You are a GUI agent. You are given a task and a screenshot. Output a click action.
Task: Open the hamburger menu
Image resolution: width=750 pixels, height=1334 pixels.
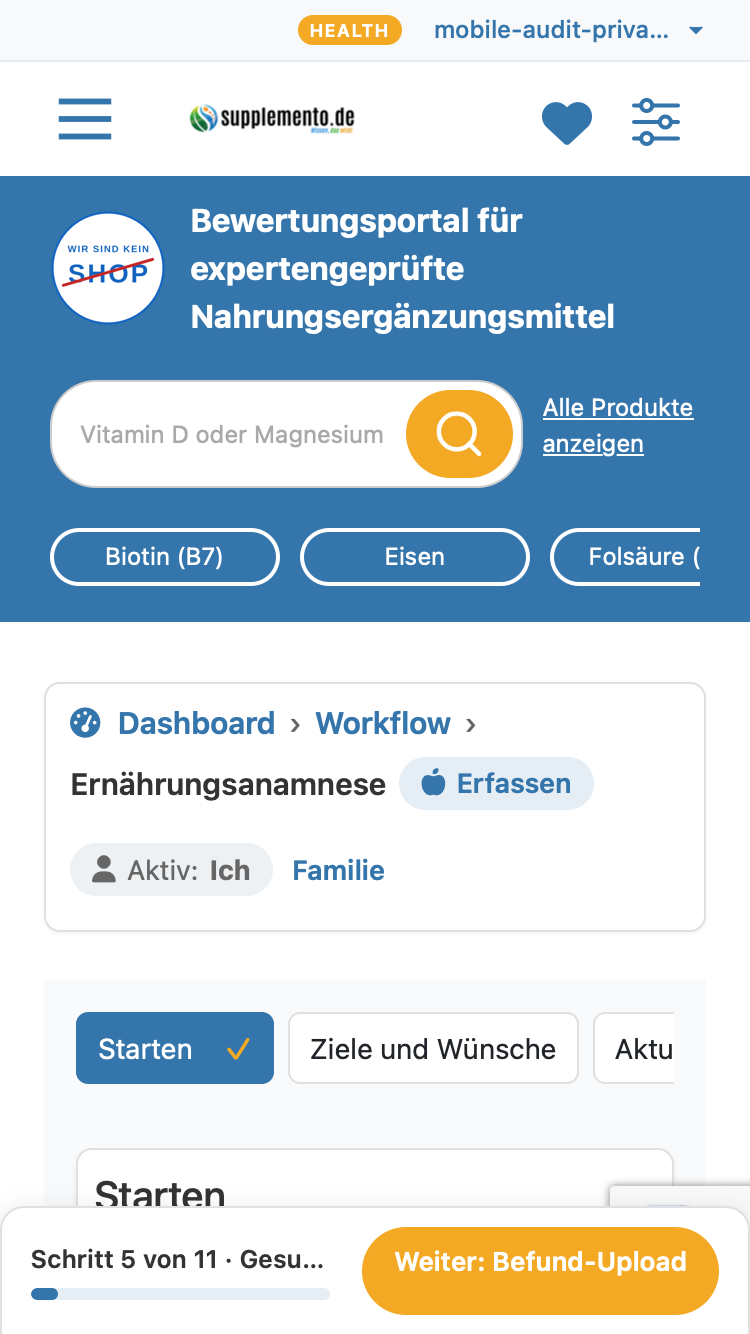tap(85, 120)
